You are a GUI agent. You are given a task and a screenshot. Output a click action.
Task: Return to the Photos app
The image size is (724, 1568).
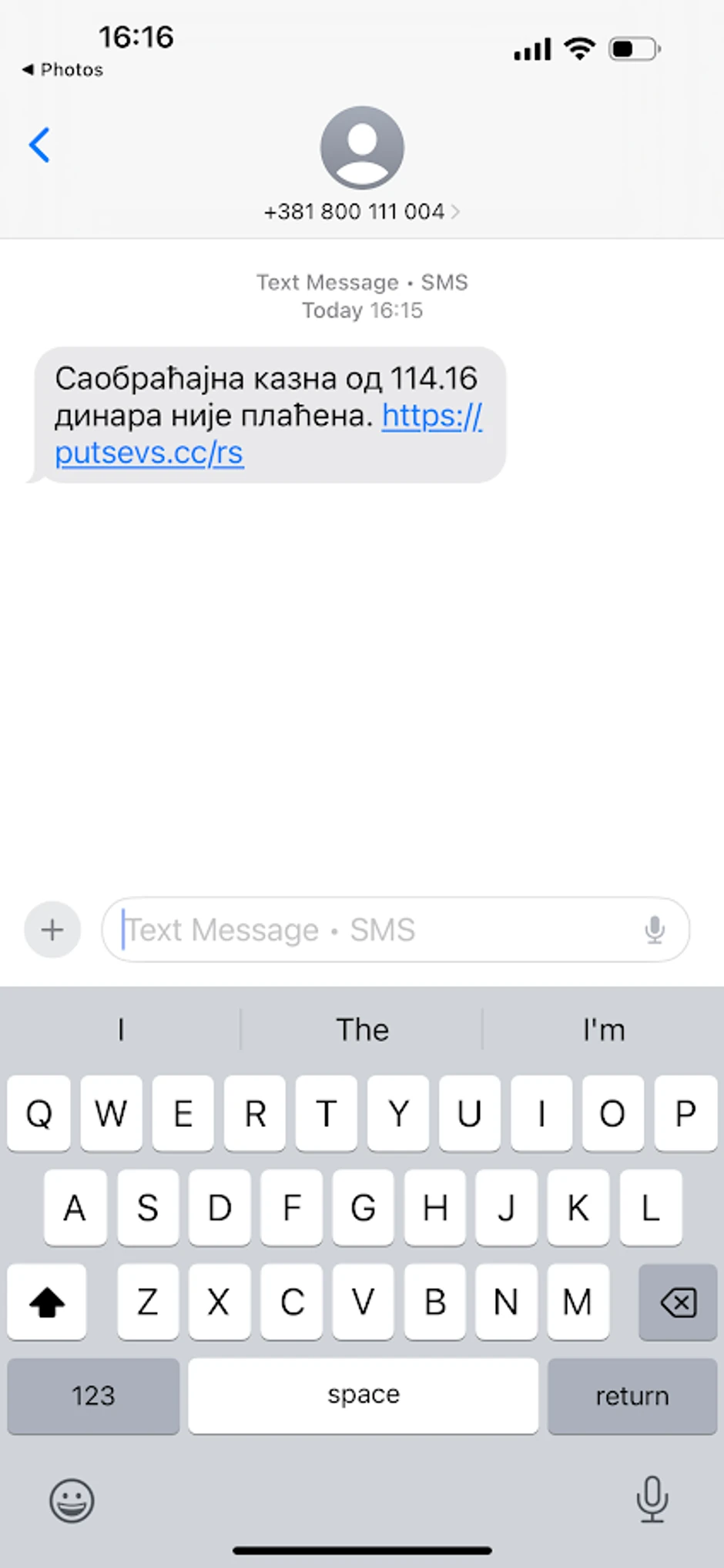pos(63,70)
